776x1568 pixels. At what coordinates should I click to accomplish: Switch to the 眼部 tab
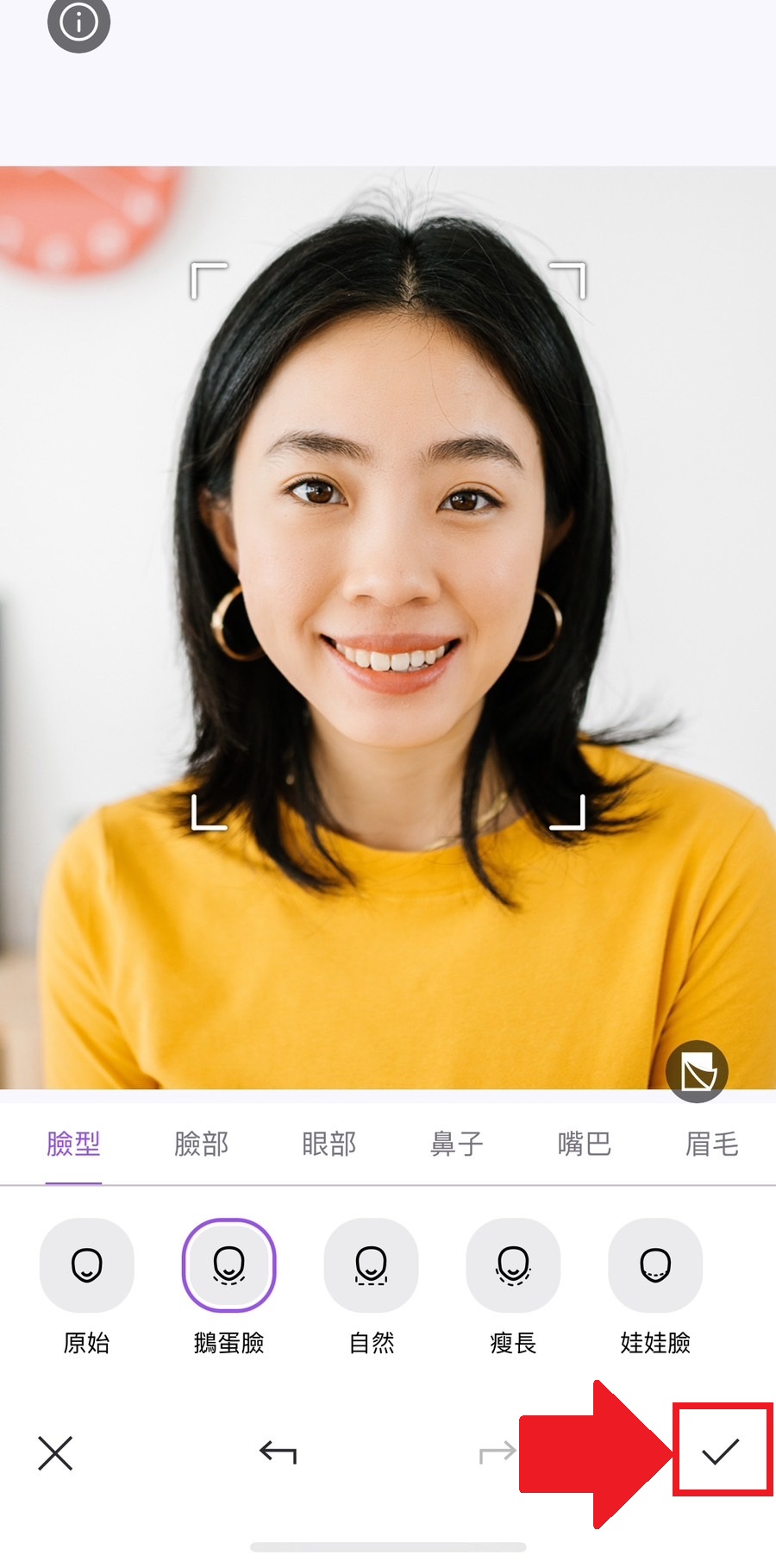329,1145
